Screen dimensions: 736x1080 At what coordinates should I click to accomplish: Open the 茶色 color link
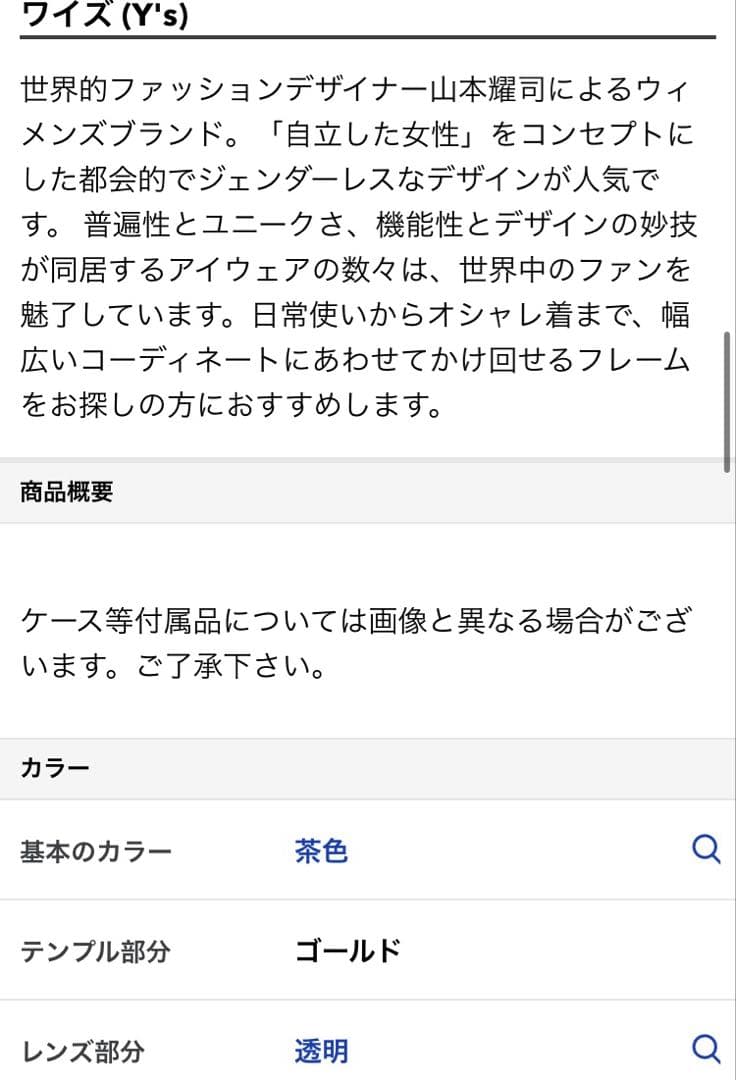pos(319,849)
